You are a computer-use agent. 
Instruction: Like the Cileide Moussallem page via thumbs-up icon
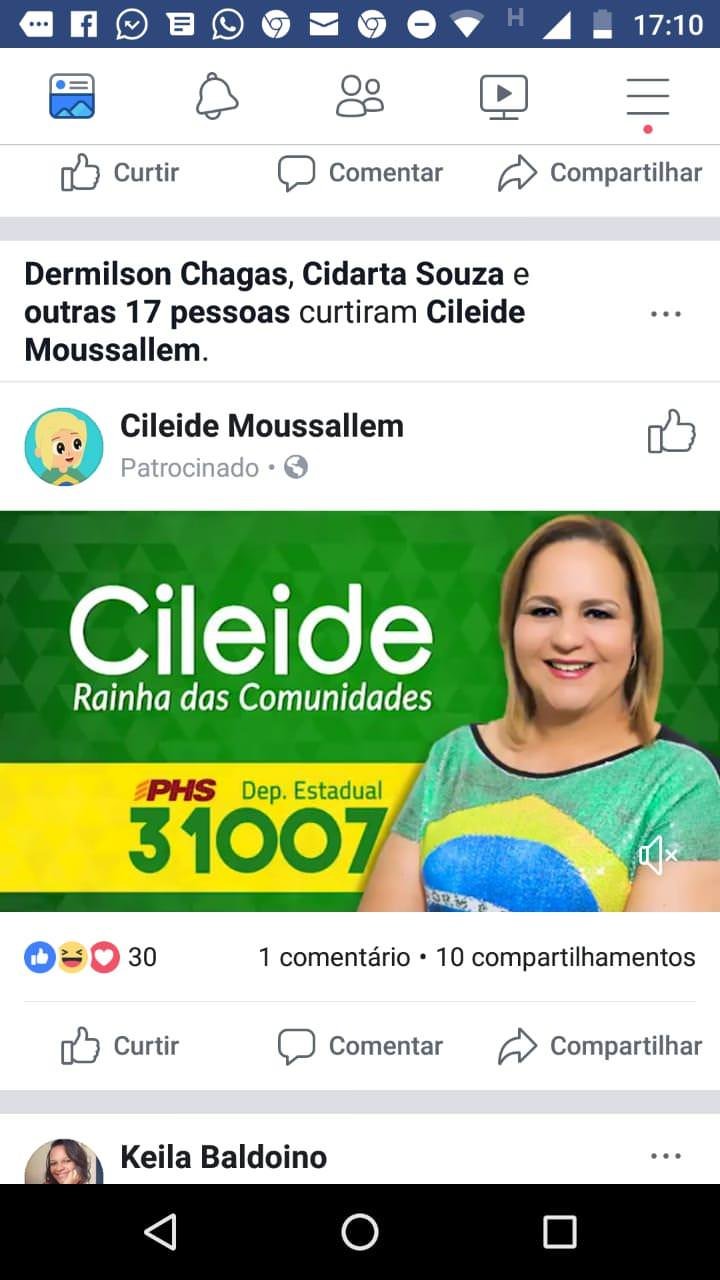(671, 432)
